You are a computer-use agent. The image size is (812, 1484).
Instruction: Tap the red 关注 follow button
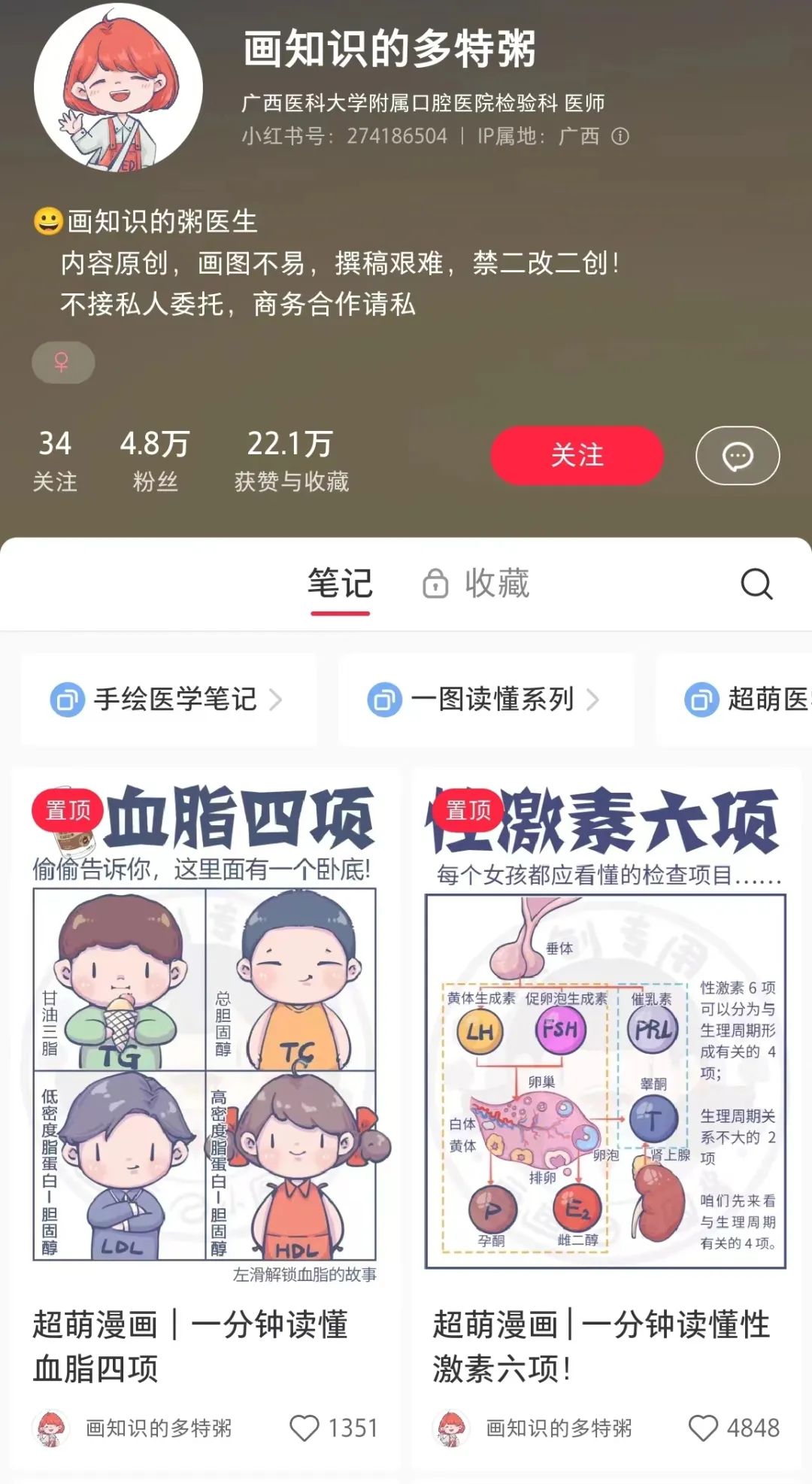[577, 455]
